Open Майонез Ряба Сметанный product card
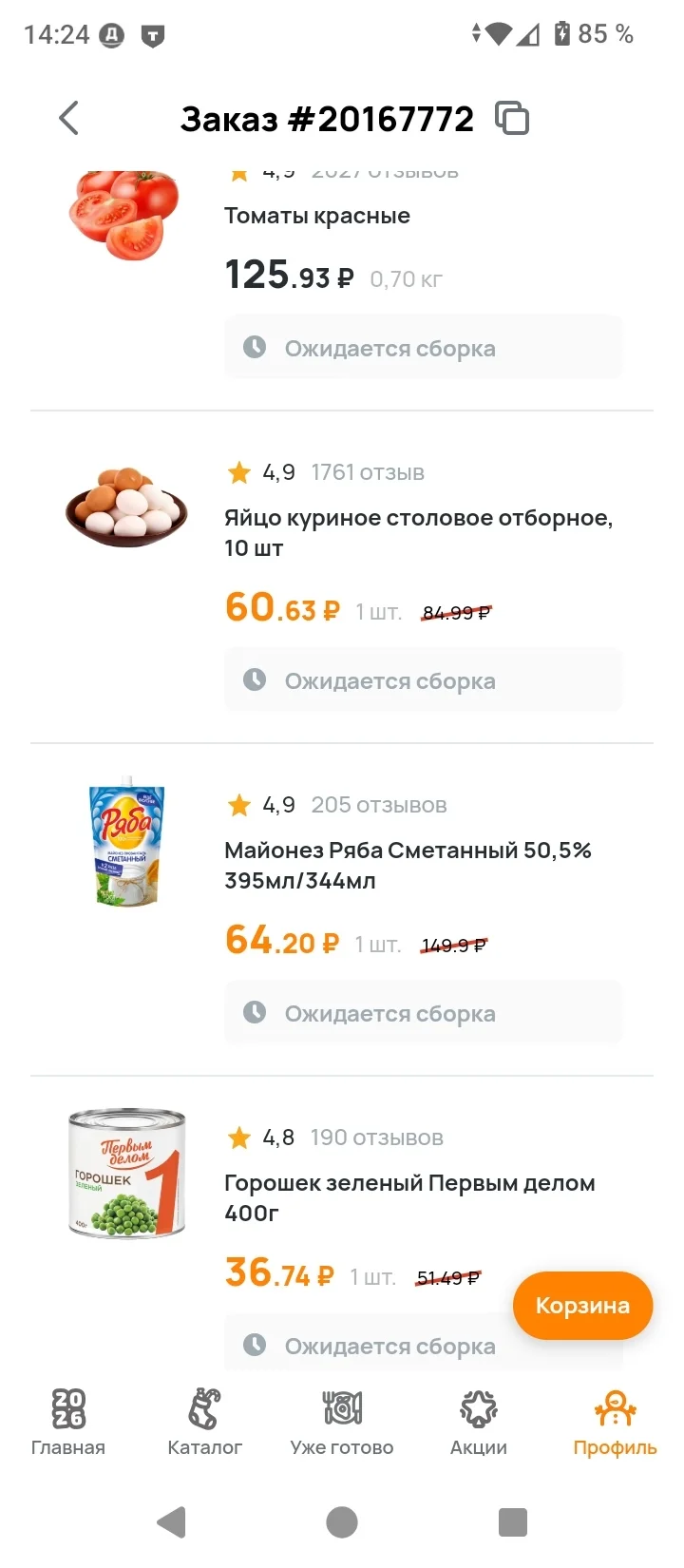Screen dimensions: 684x1568 tap(408, 865)
